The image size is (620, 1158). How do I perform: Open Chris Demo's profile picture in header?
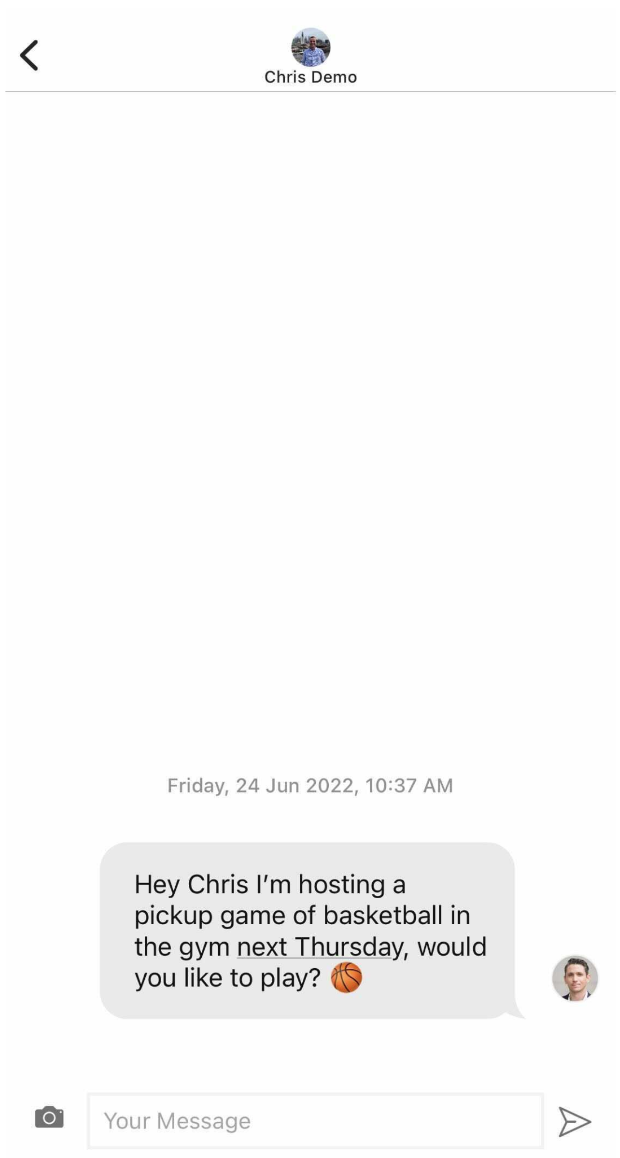(x=310, y=46)
